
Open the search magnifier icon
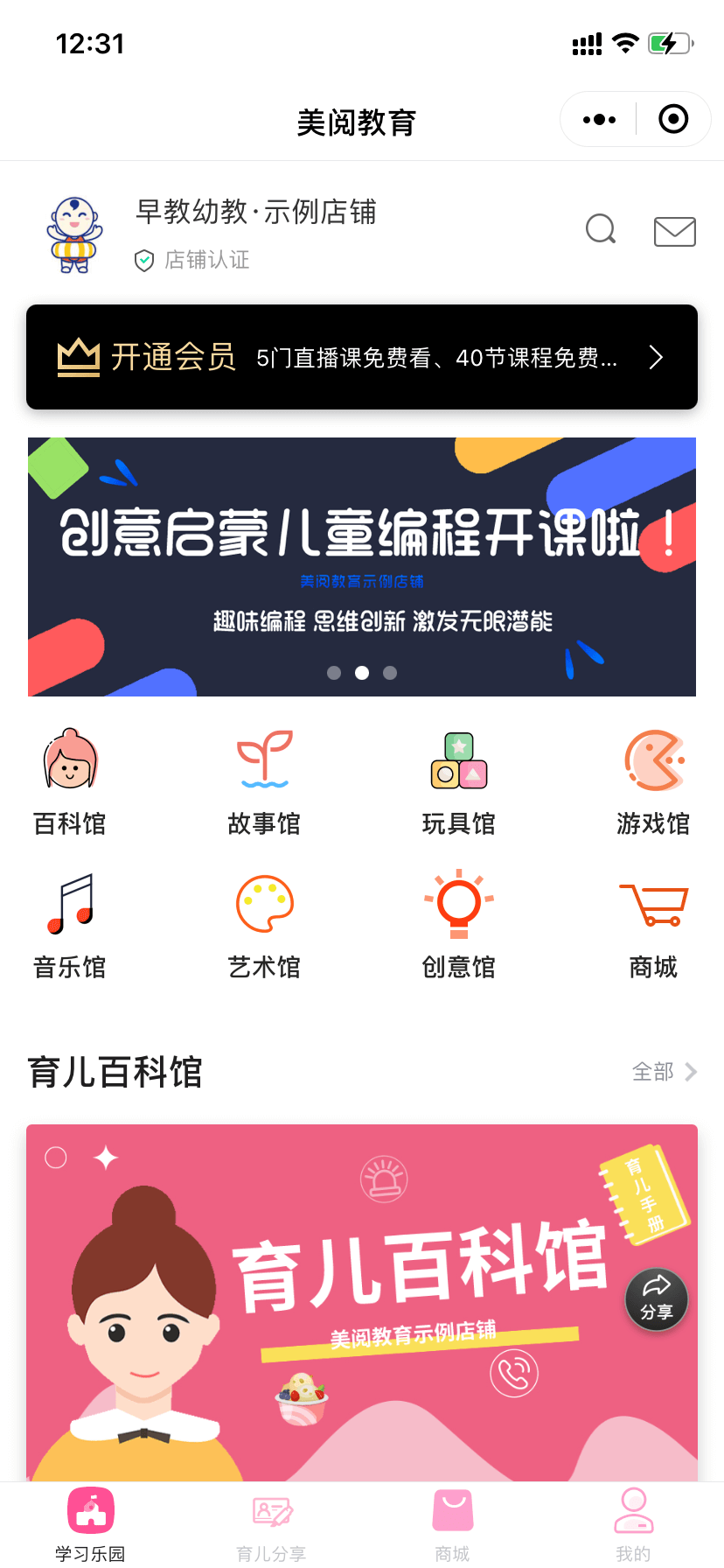click(x=601, y=230)
